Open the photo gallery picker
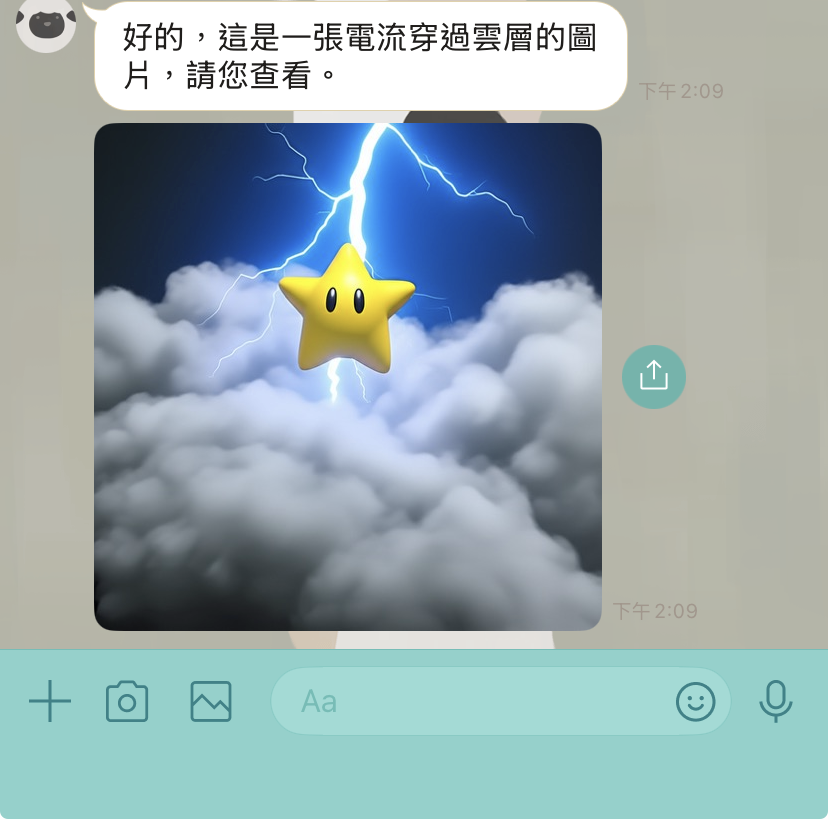 click(211, 701)
